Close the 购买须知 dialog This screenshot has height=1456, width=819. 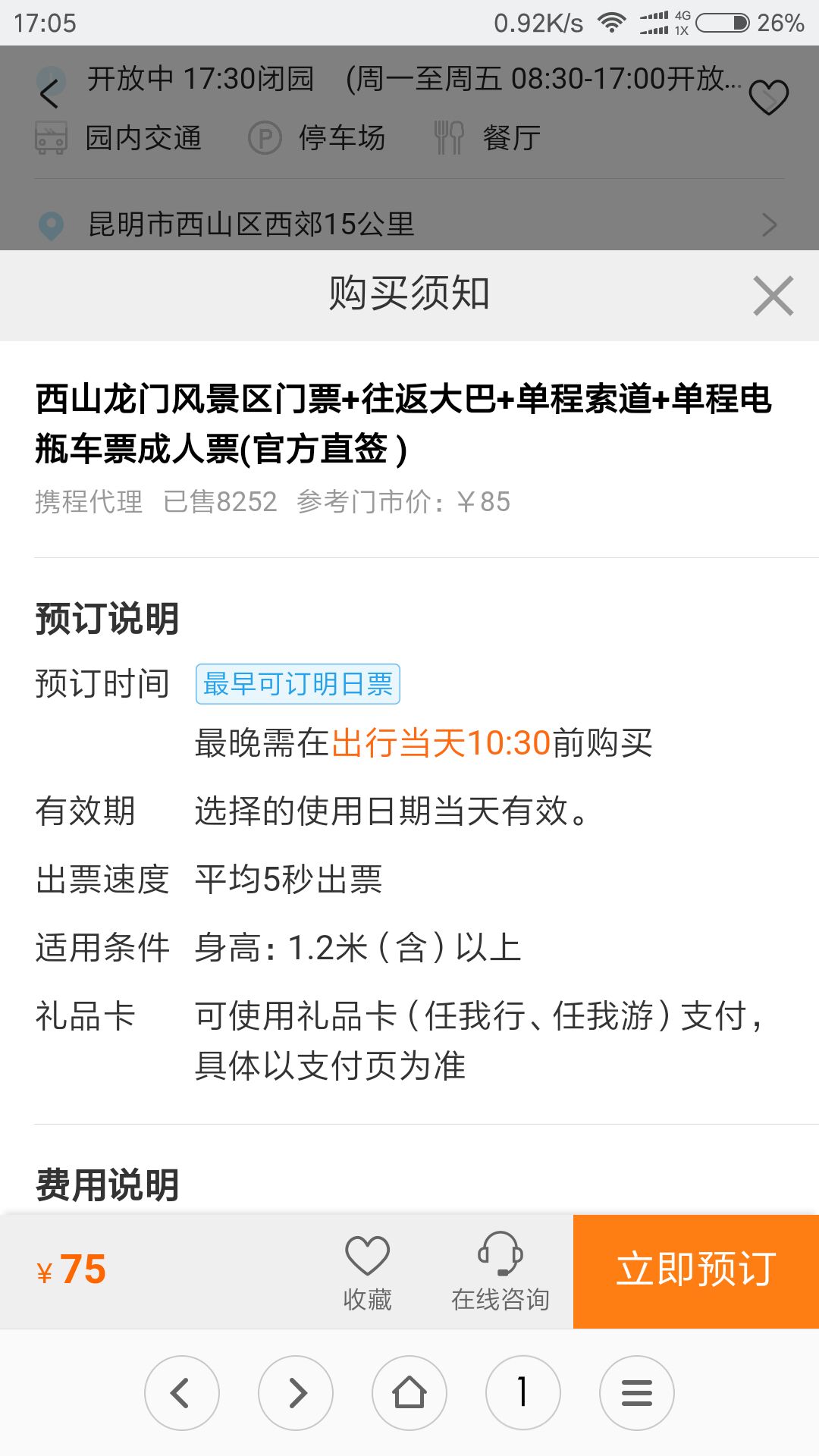[773, 296]
